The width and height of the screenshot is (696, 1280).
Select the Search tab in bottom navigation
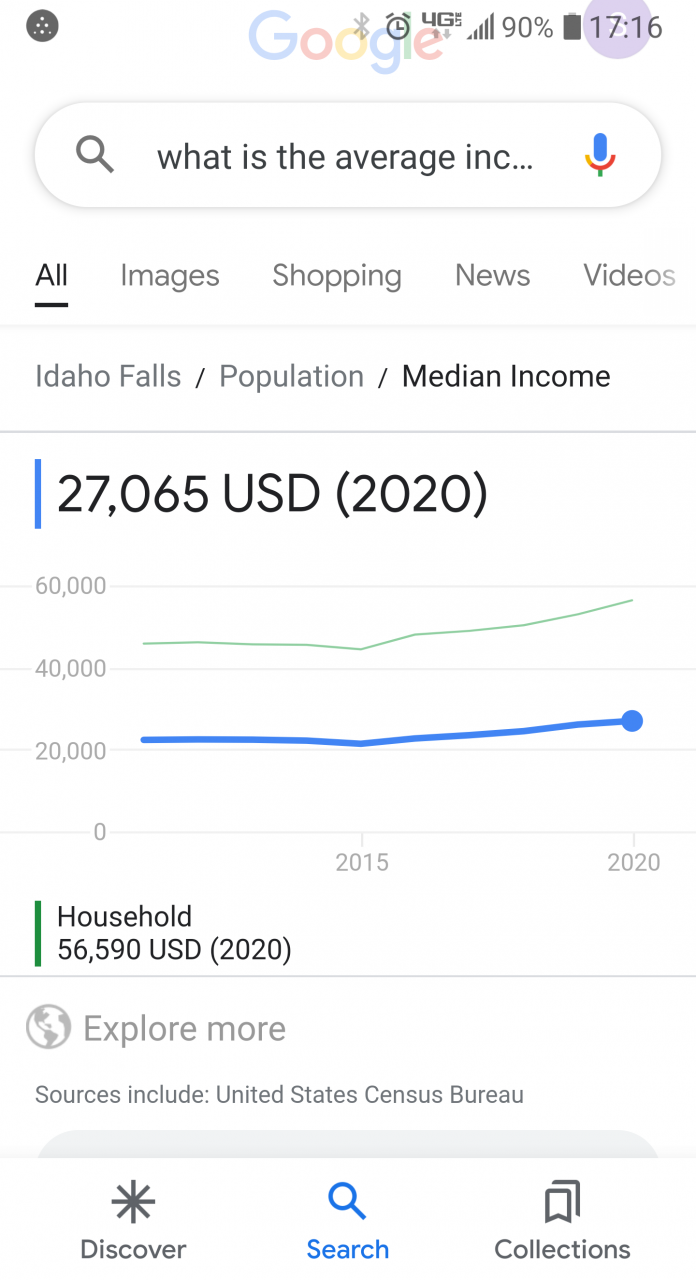pos(347,1220)
